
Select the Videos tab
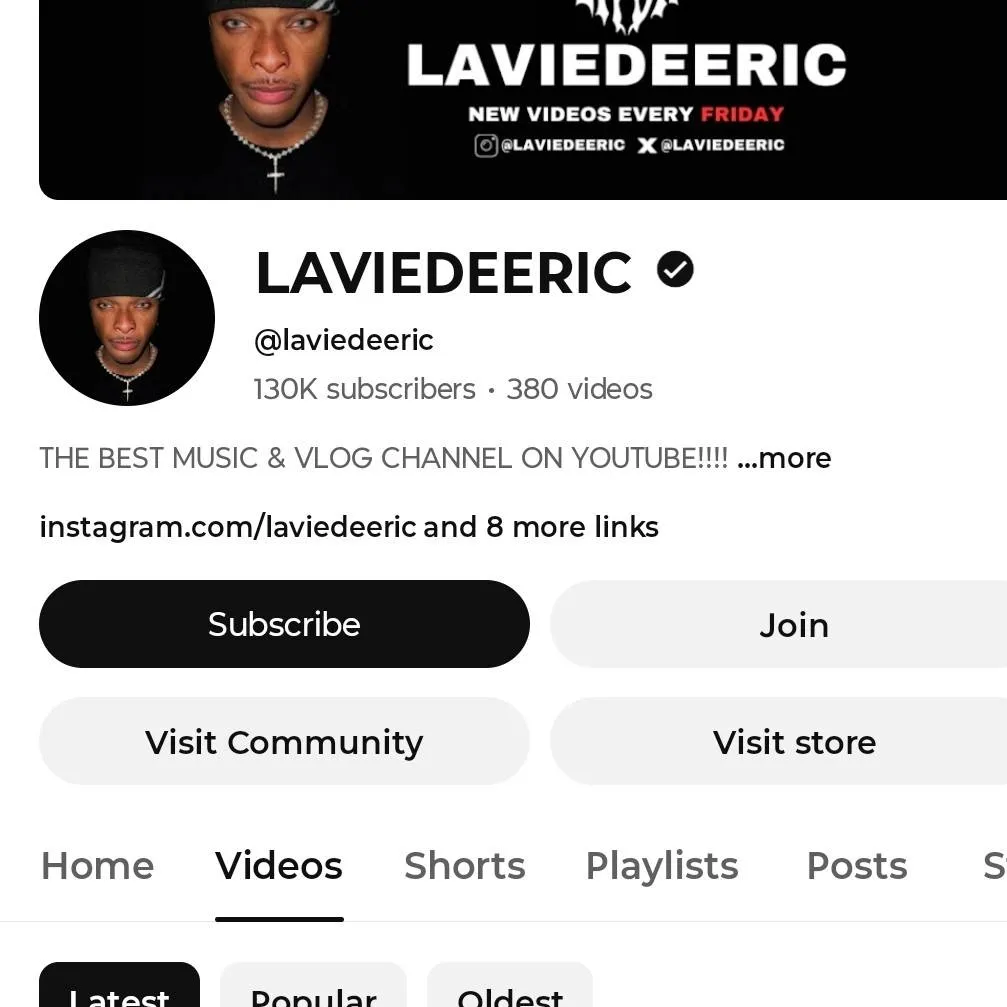pos(279,866)
